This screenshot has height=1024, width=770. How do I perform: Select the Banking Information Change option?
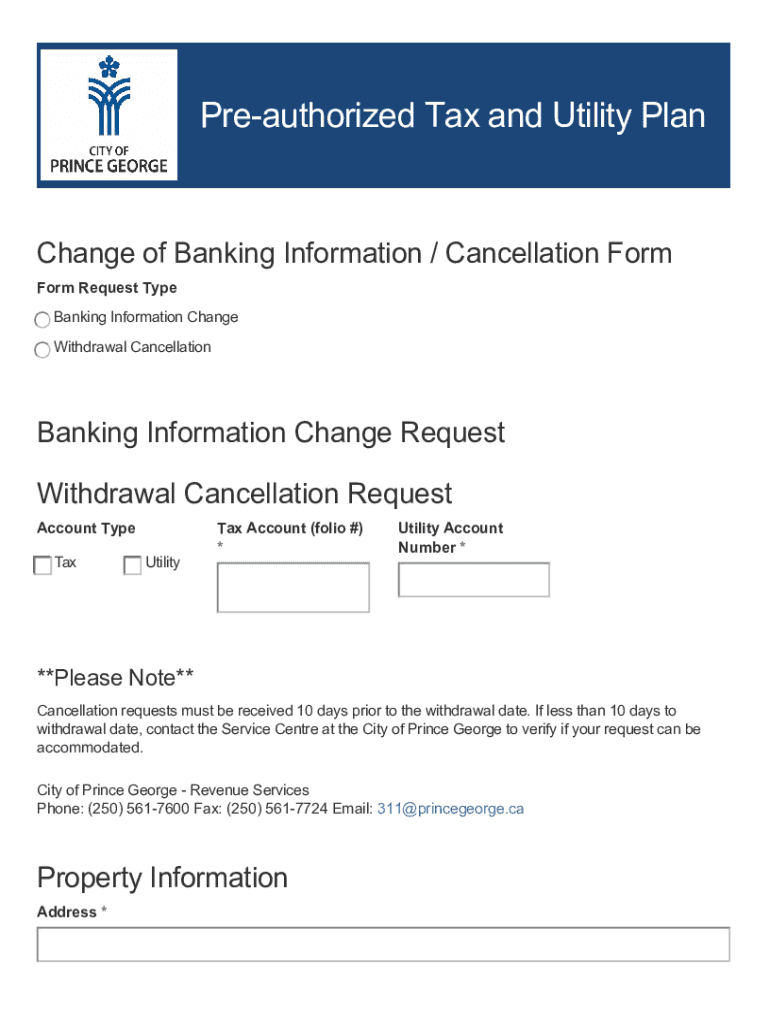pyautogui.click(x=43, y=320)
